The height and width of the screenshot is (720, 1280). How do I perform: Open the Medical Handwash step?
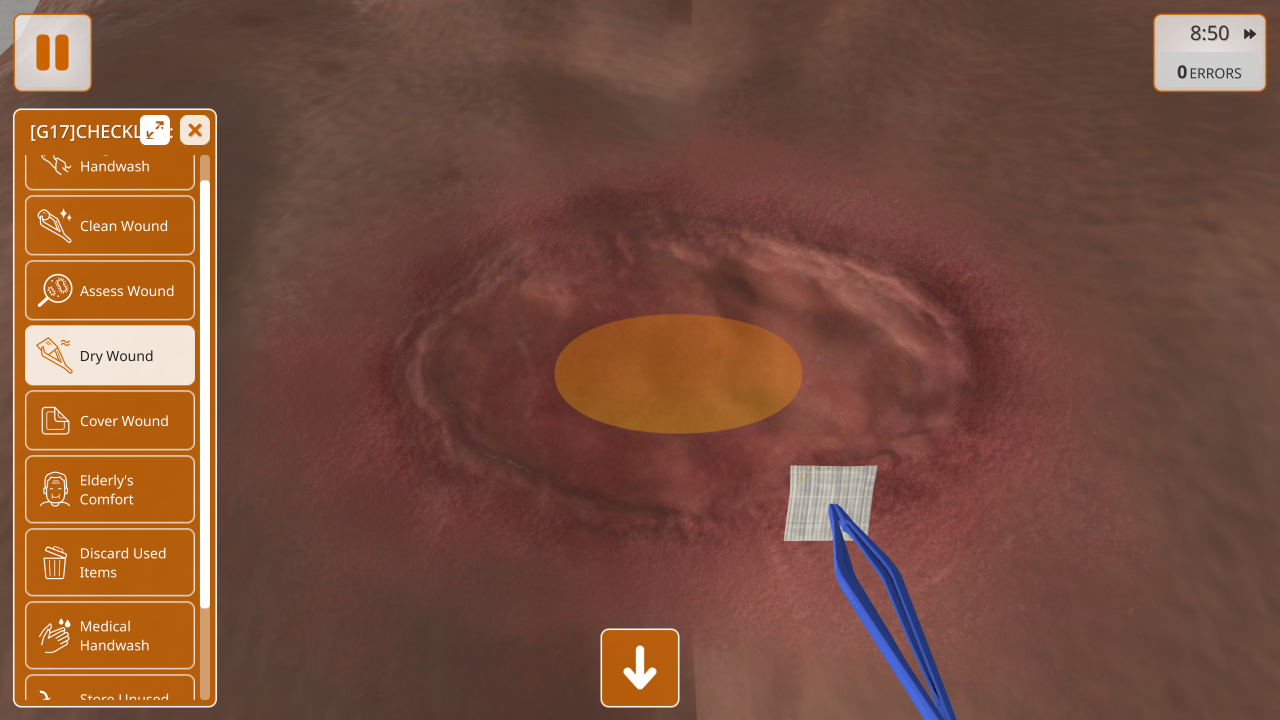tap(110, 636)
